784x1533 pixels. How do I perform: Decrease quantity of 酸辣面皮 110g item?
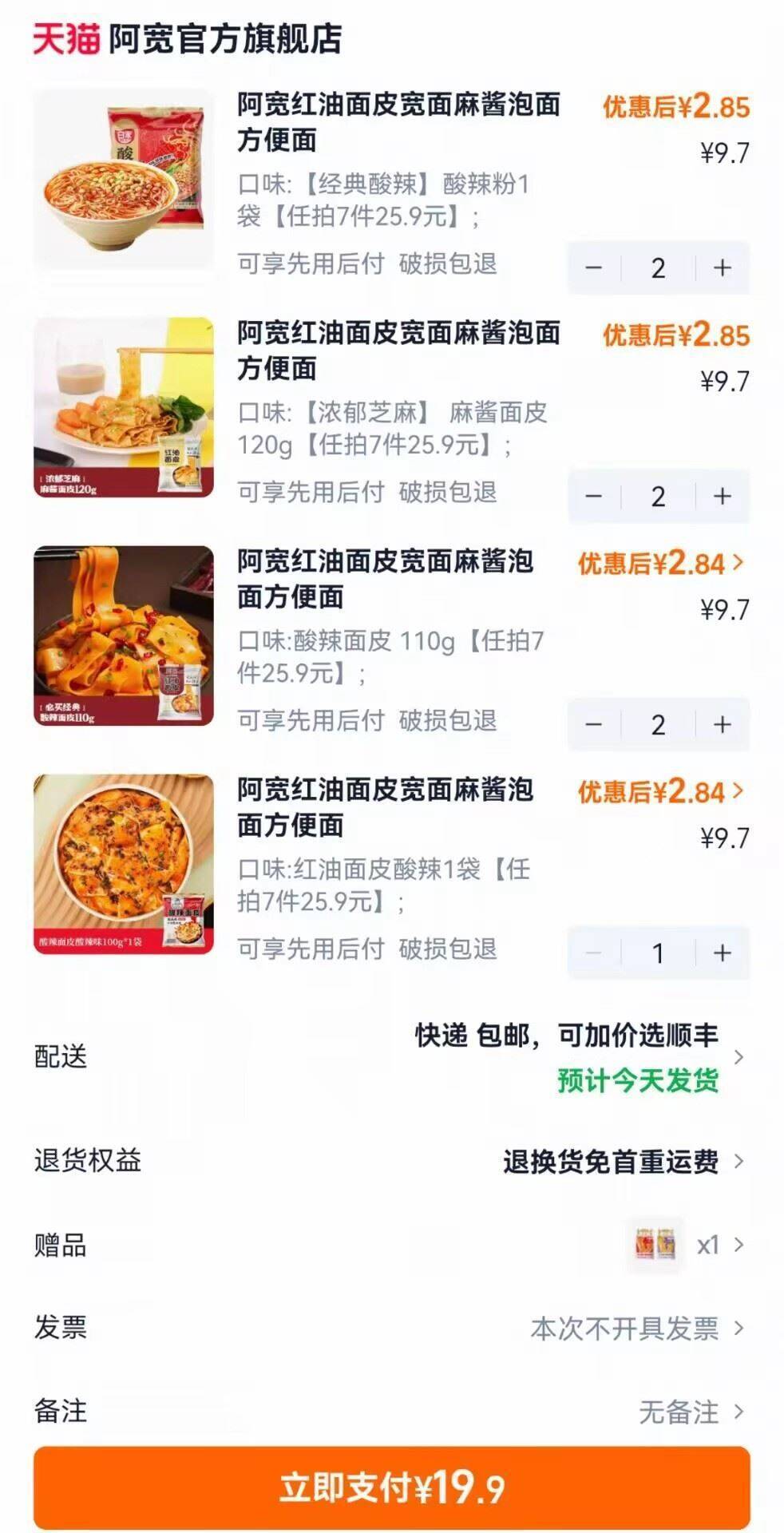coord(593,725)
